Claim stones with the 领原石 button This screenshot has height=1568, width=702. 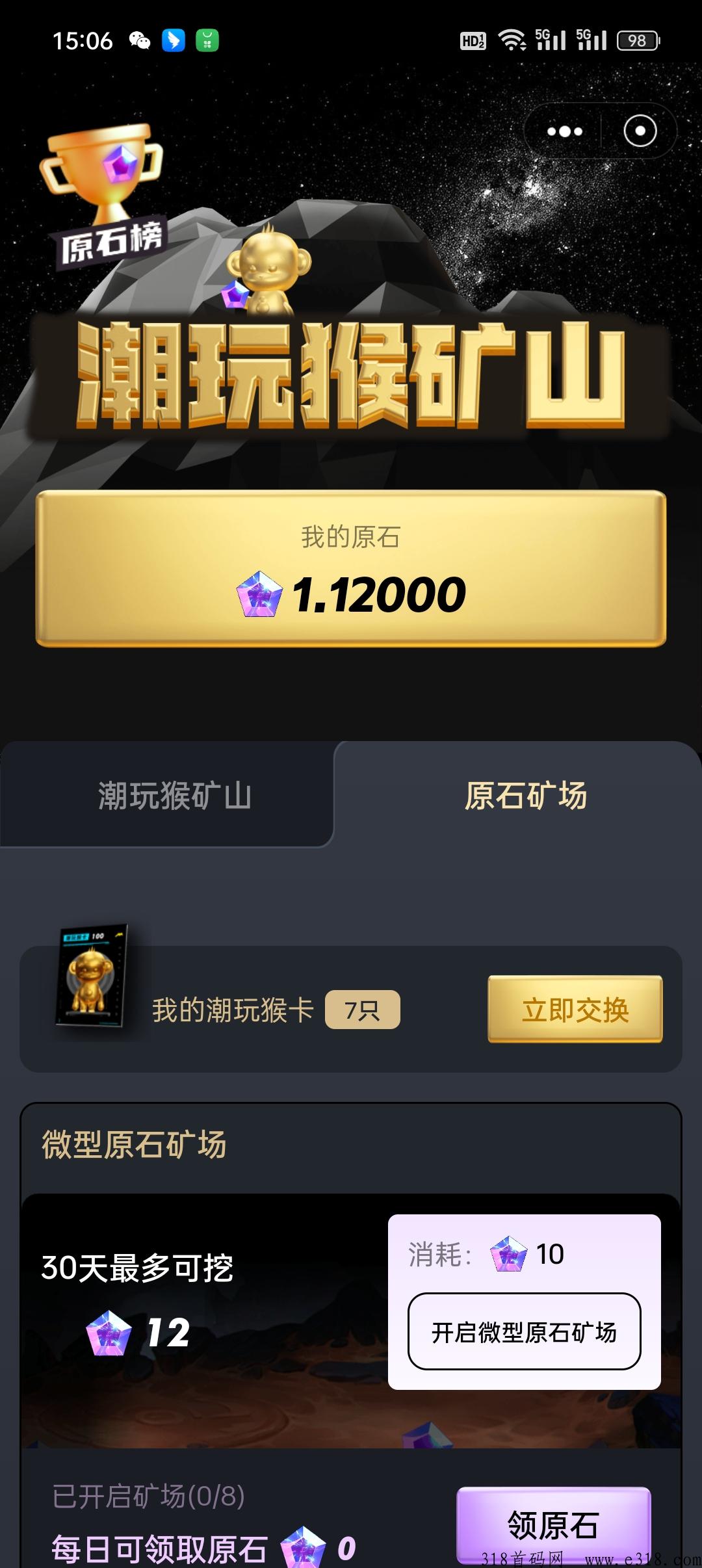pos(553,1525)
